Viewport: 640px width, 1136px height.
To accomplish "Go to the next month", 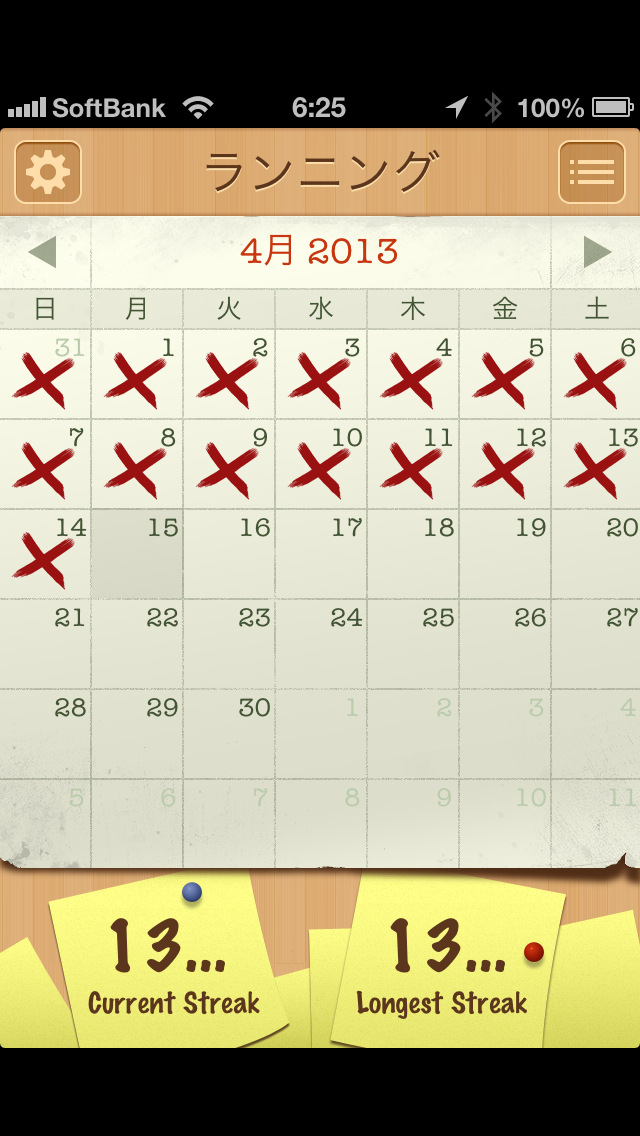I will tap(597, 252).
